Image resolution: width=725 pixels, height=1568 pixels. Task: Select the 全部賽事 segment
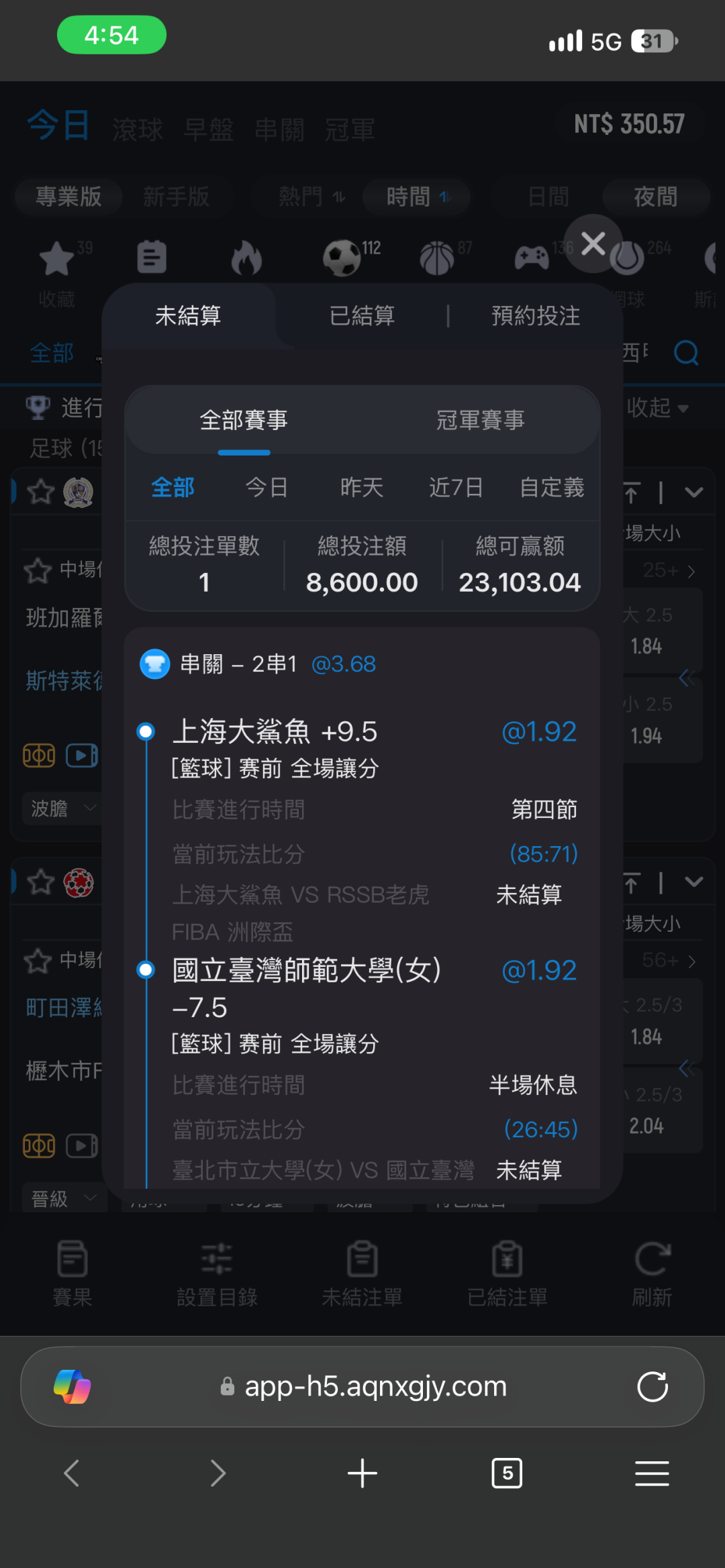pos(244,420)
